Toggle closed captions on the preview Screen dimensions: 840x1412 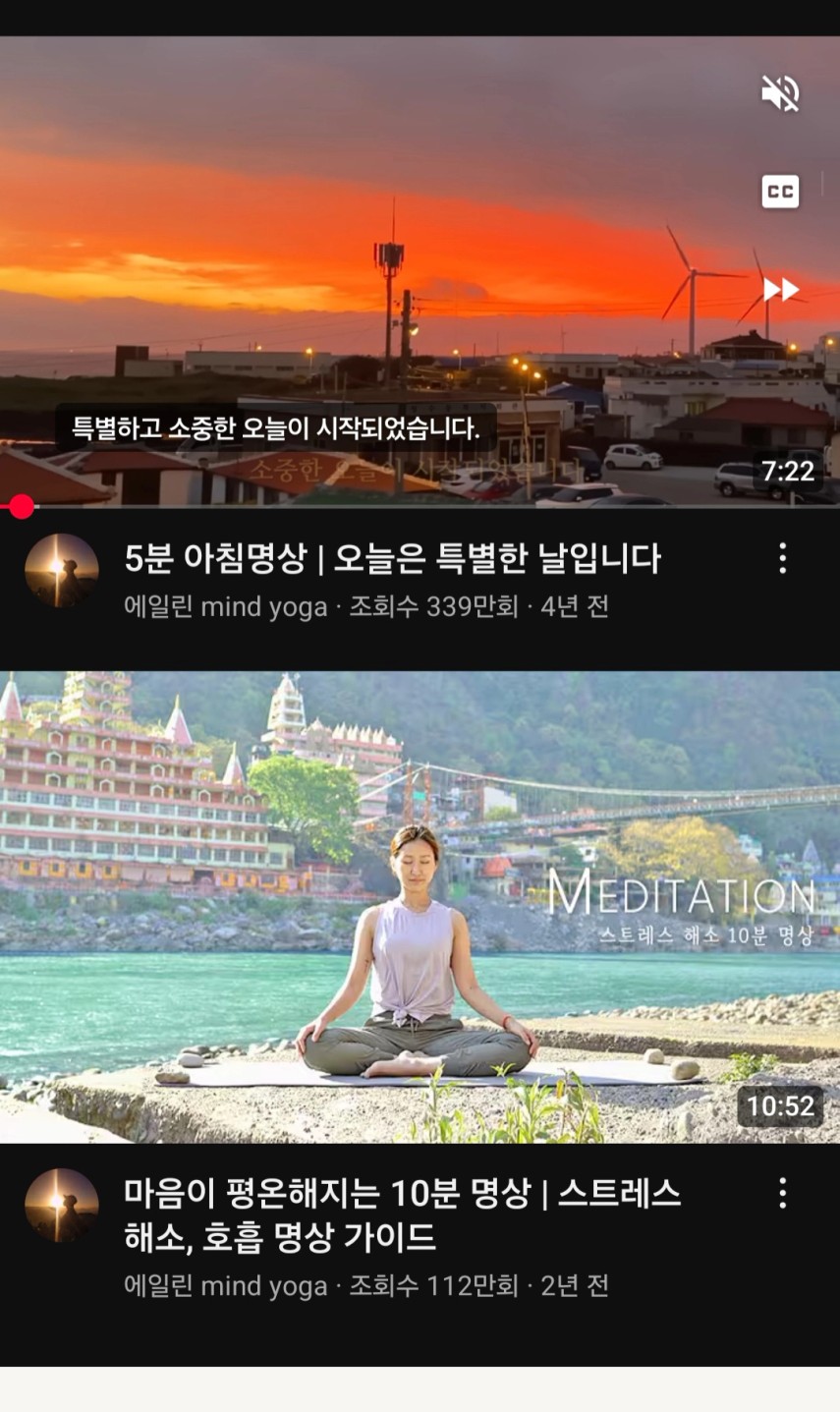pos(780,191)
